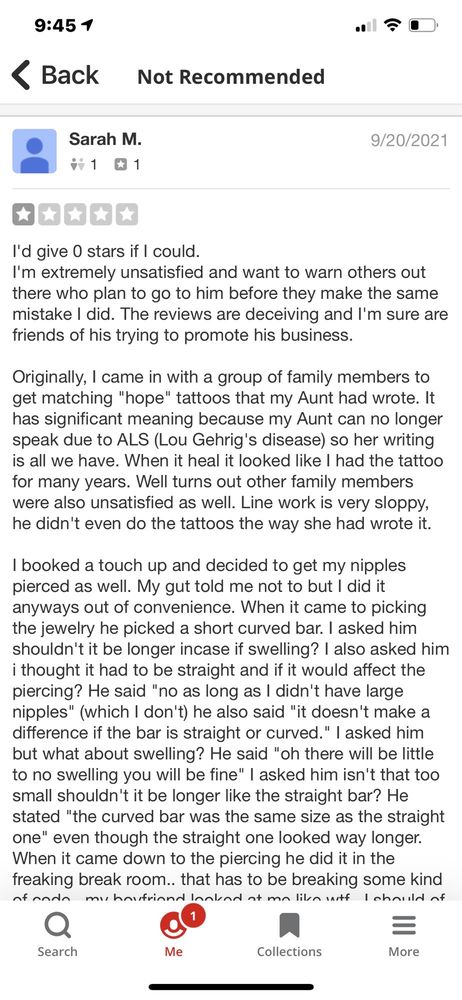Open Sarah M.'s profile picture

(34, 151)
